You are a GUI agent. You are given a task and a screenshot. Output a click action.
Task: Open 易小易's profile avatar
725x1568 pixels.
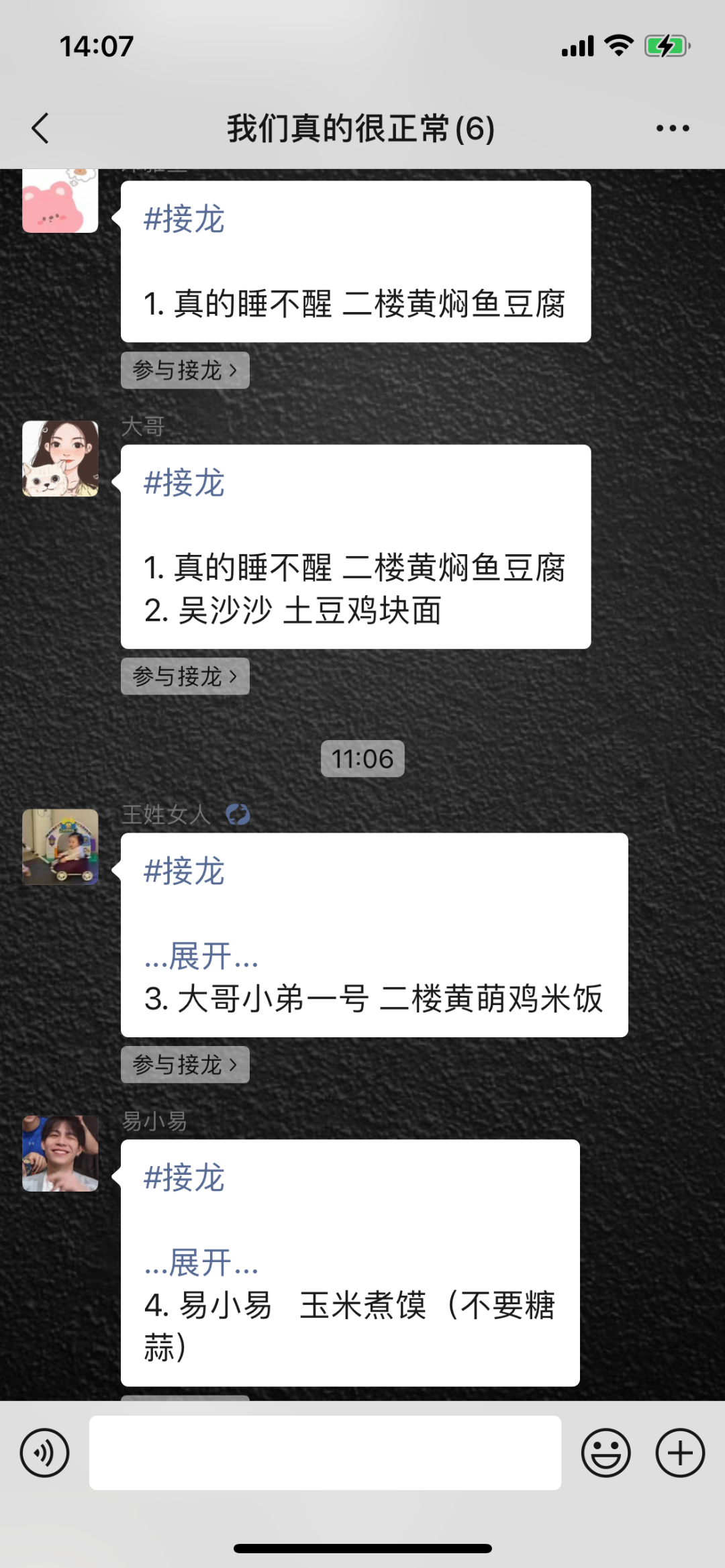click(x=60, y=1153)
